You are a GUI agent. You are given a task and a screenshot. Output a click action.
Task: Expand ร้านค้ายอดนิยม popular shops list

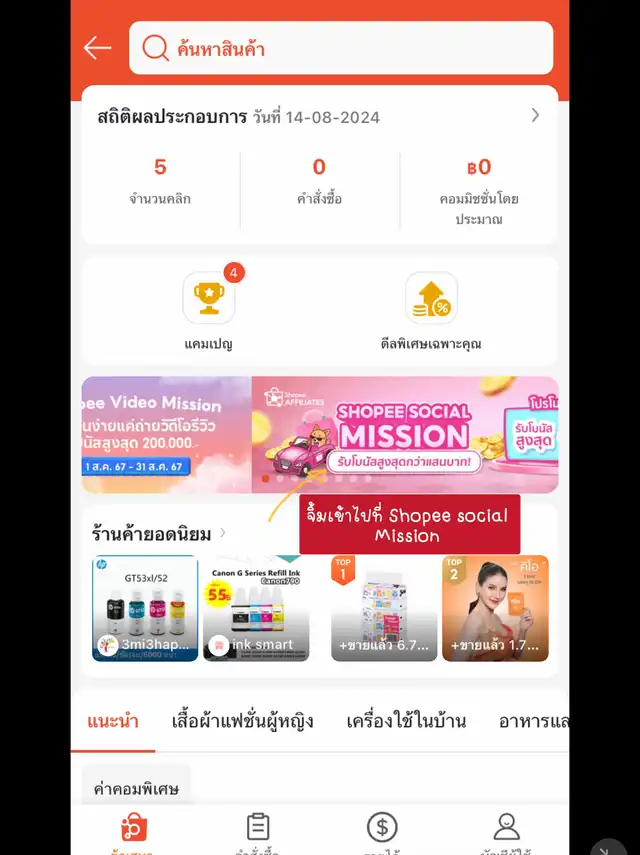pos(222,533)
